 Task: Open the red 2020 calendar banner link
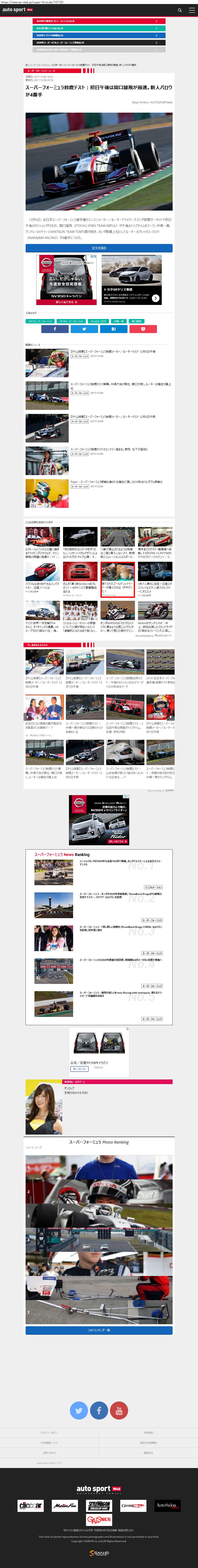pos(99,21)
